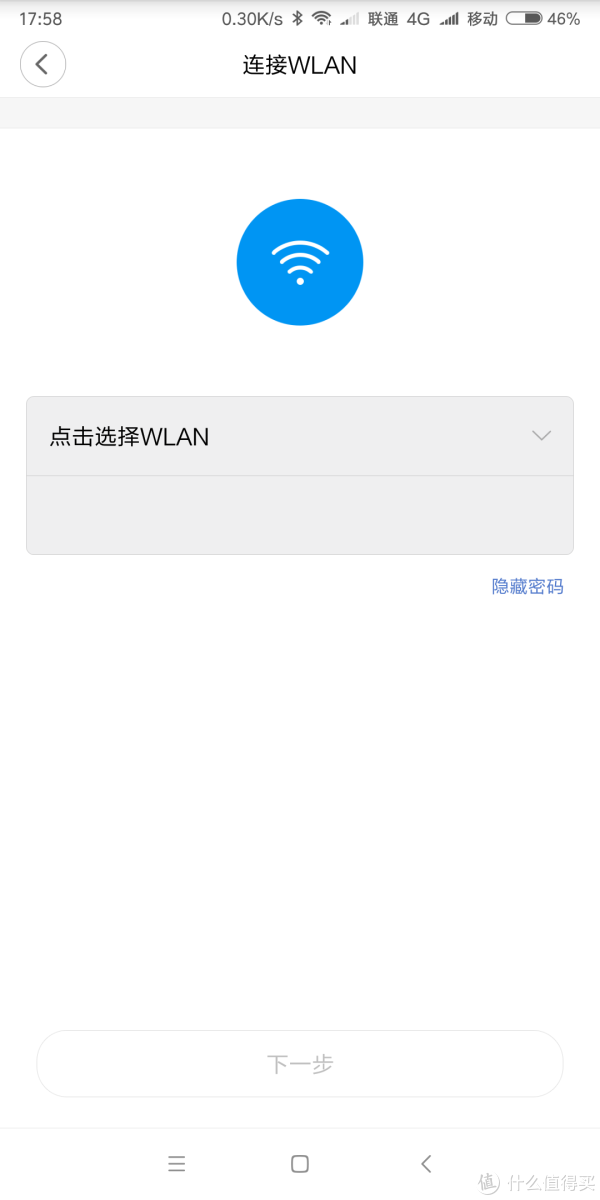Go to the home screen via the navigation bar
This screenshot has height=1200, width=600.
pos(299,1164)
